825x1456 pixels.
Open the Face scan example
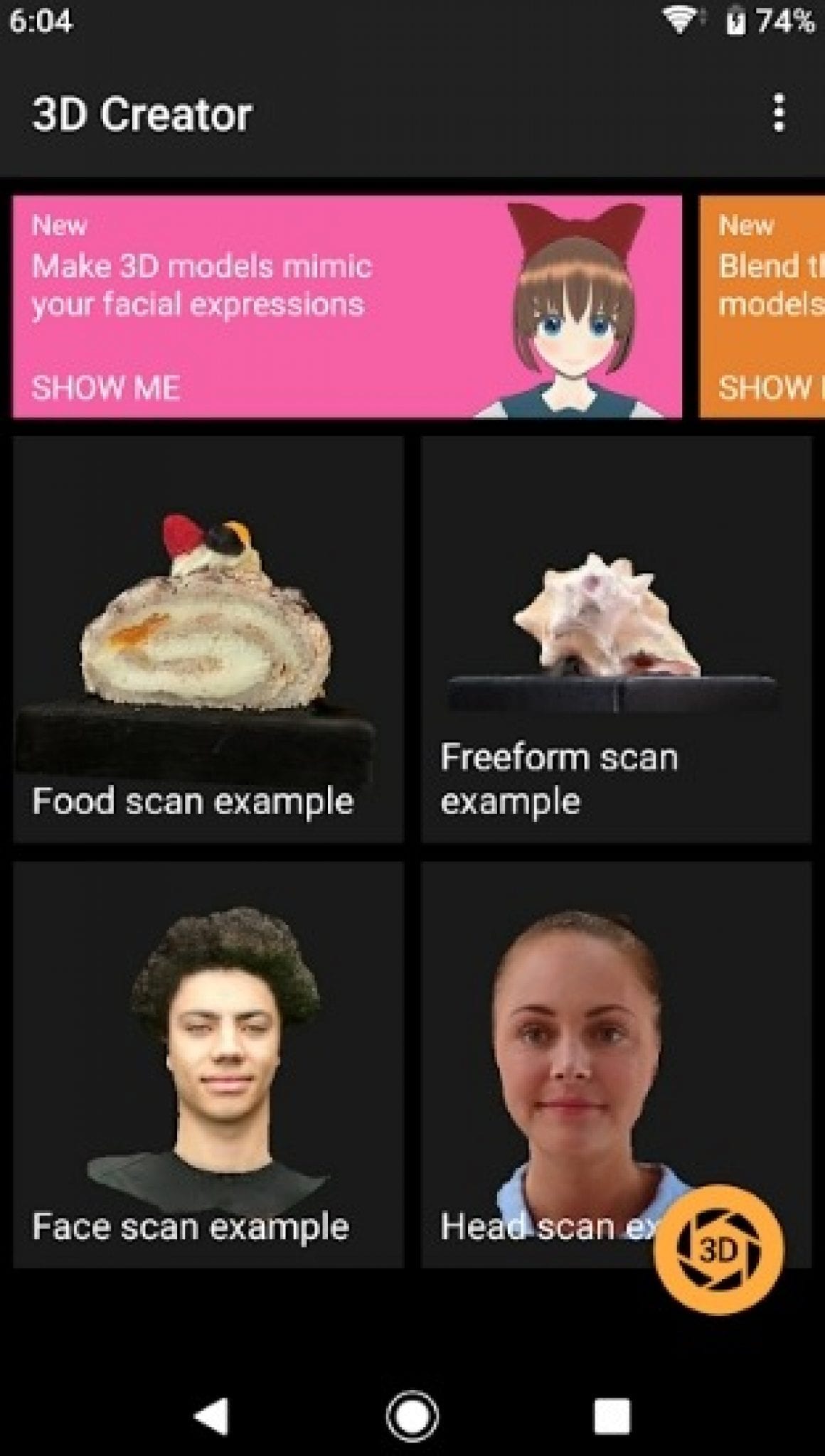click(206, 1031)
